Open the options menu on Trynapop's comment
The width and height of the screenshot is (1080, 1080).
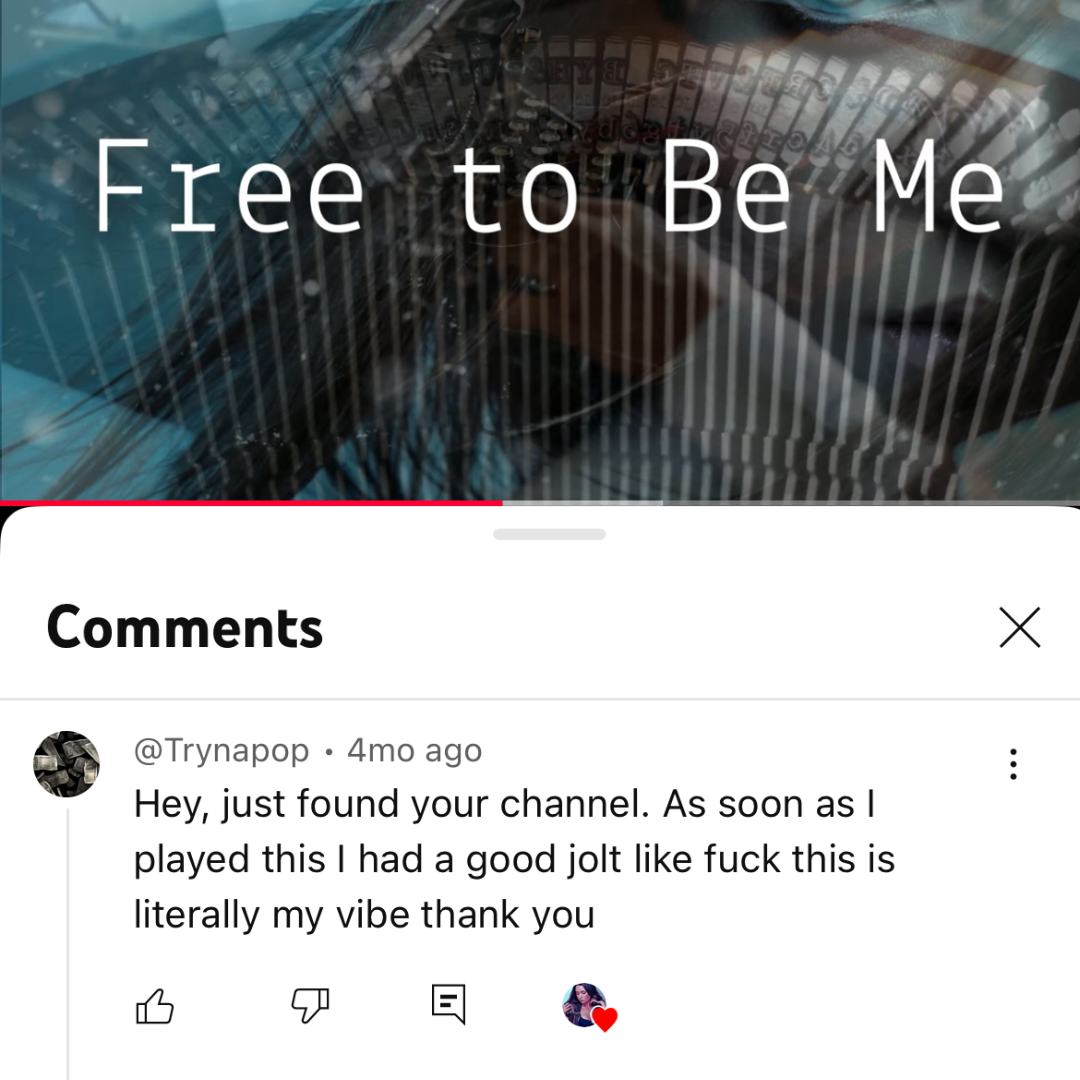coord(1013,764)
